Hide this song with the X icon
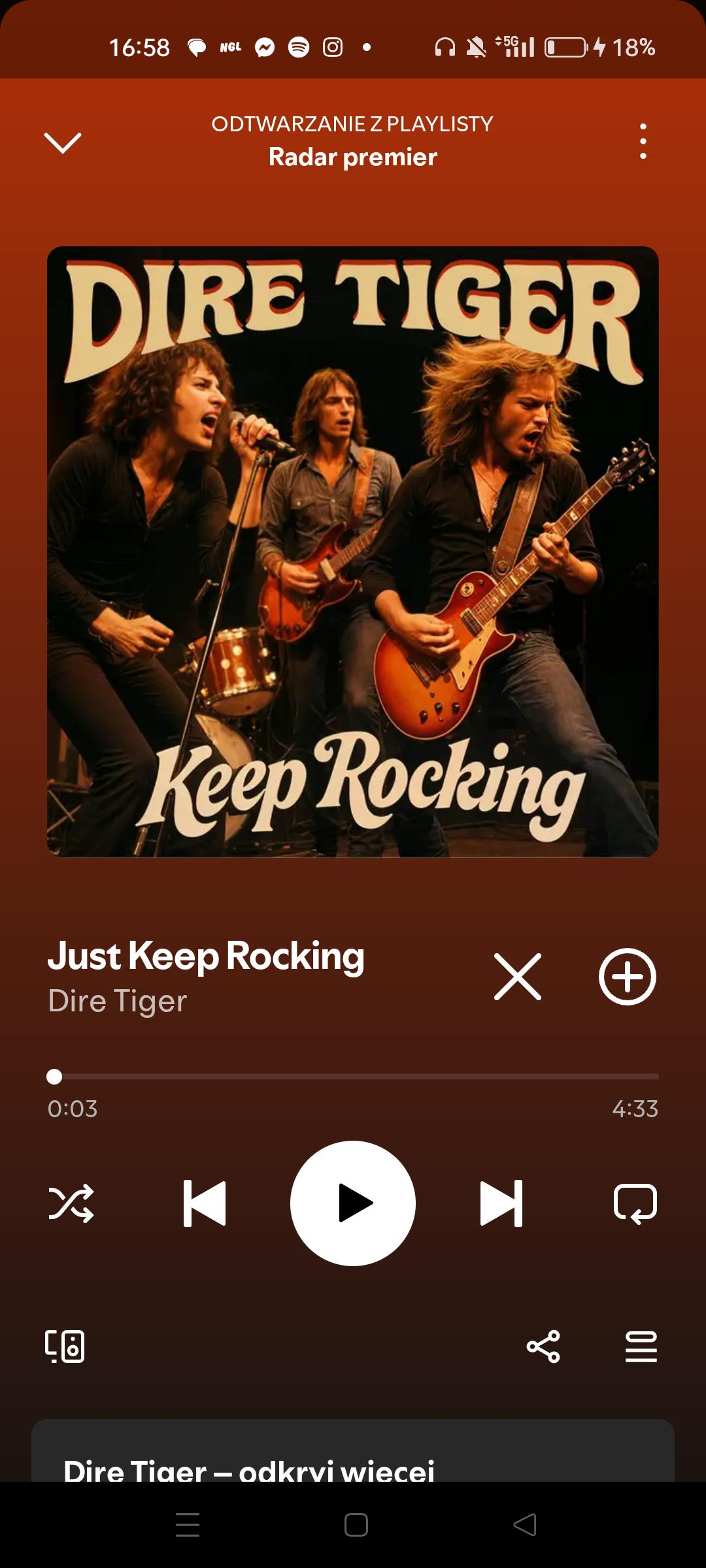The image size is (706, 1568). 518,977
